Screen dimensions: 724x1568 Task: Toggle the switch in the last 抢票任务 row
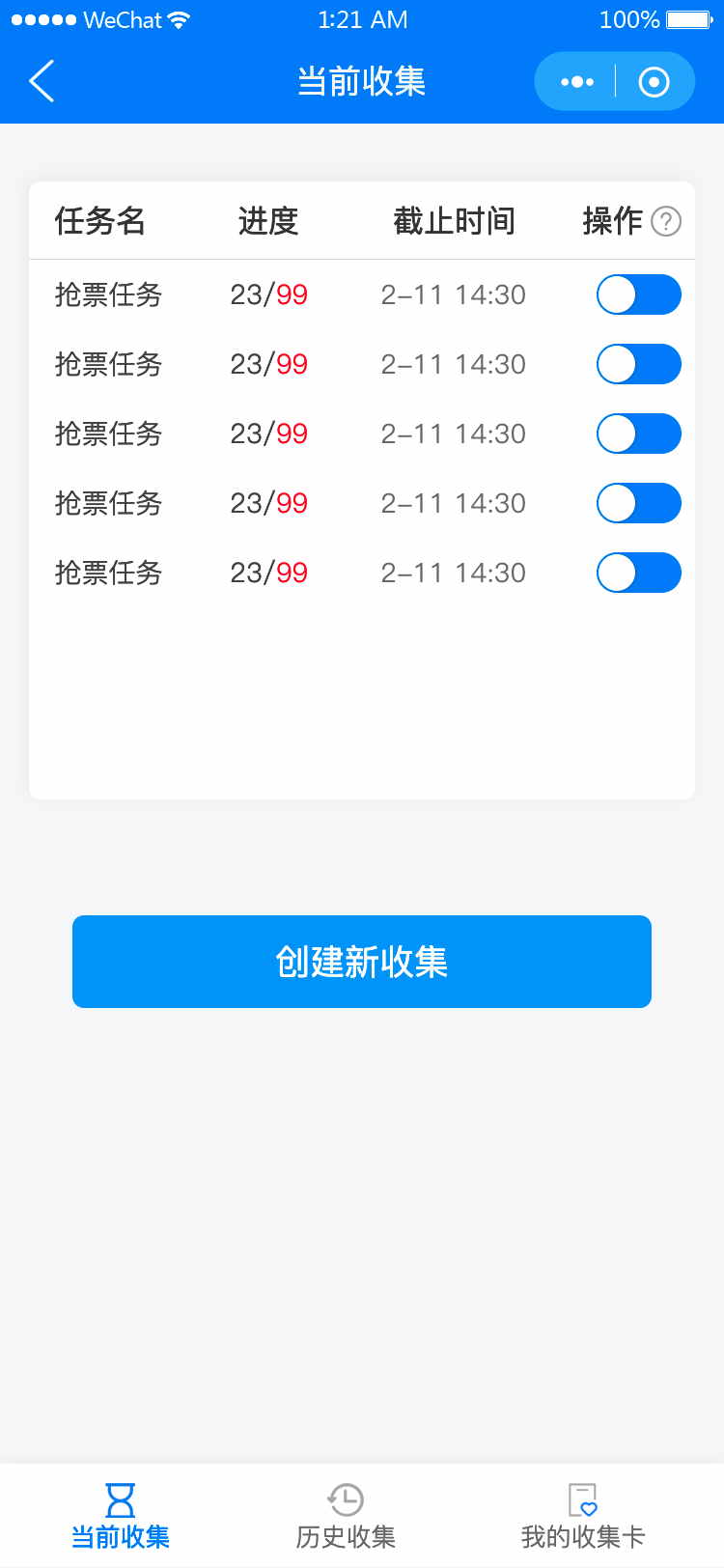tap(639, 573)
